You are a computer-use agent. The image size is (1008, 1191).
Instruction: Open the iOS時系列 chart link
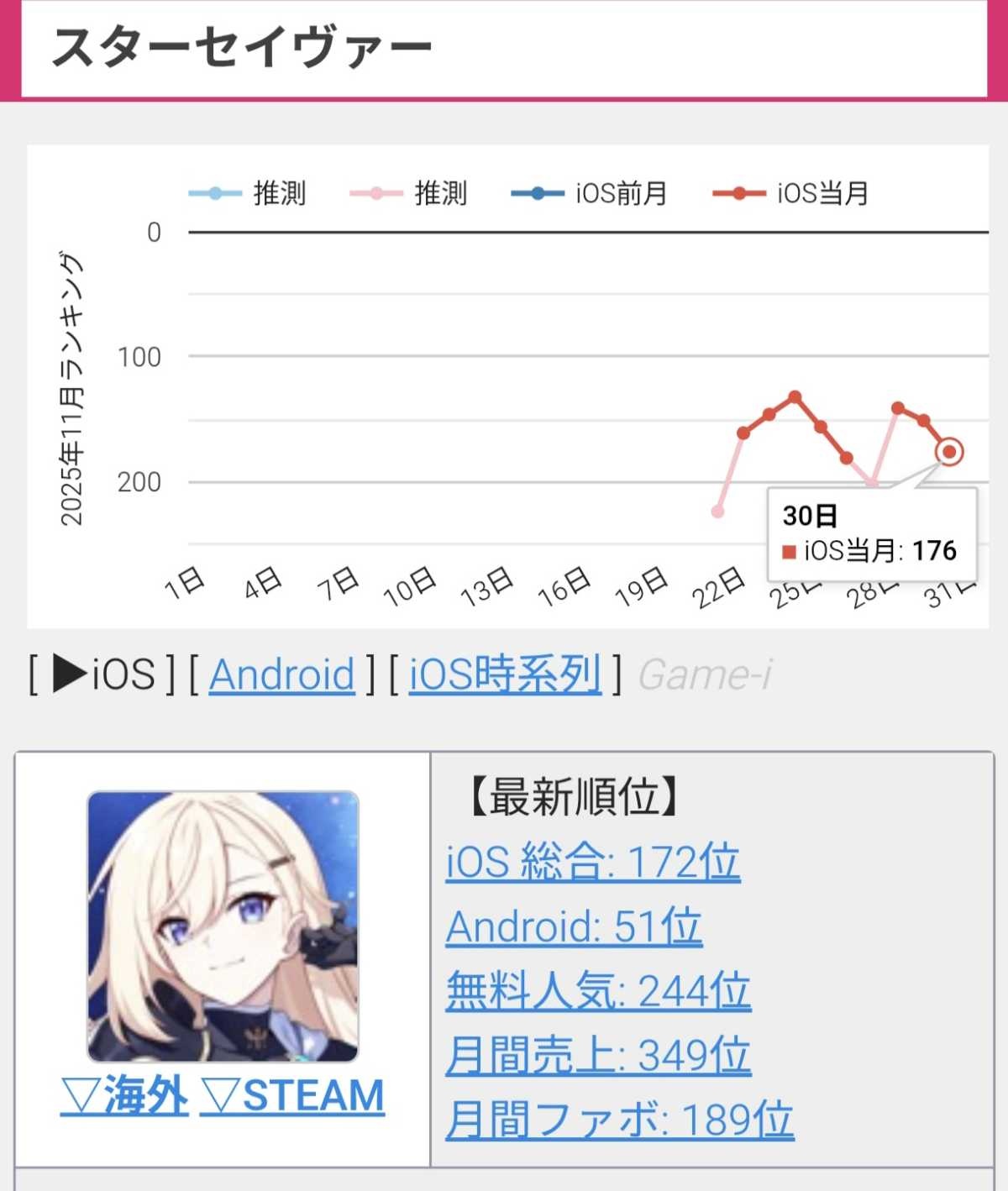click(x=505, y=674)
